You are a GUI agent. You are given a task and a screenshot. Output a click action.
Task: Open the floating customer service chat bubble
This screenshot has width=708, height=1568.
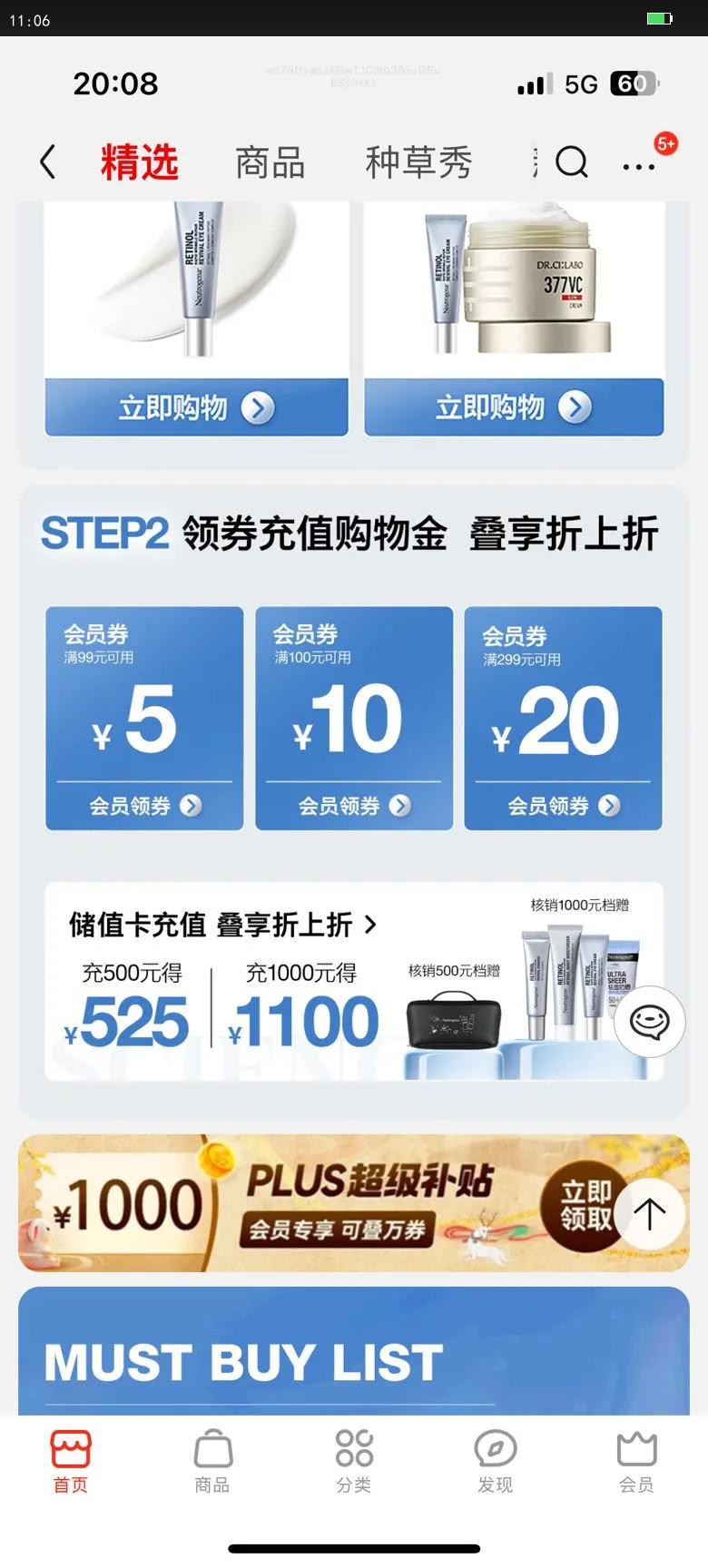coord(650,1021)
